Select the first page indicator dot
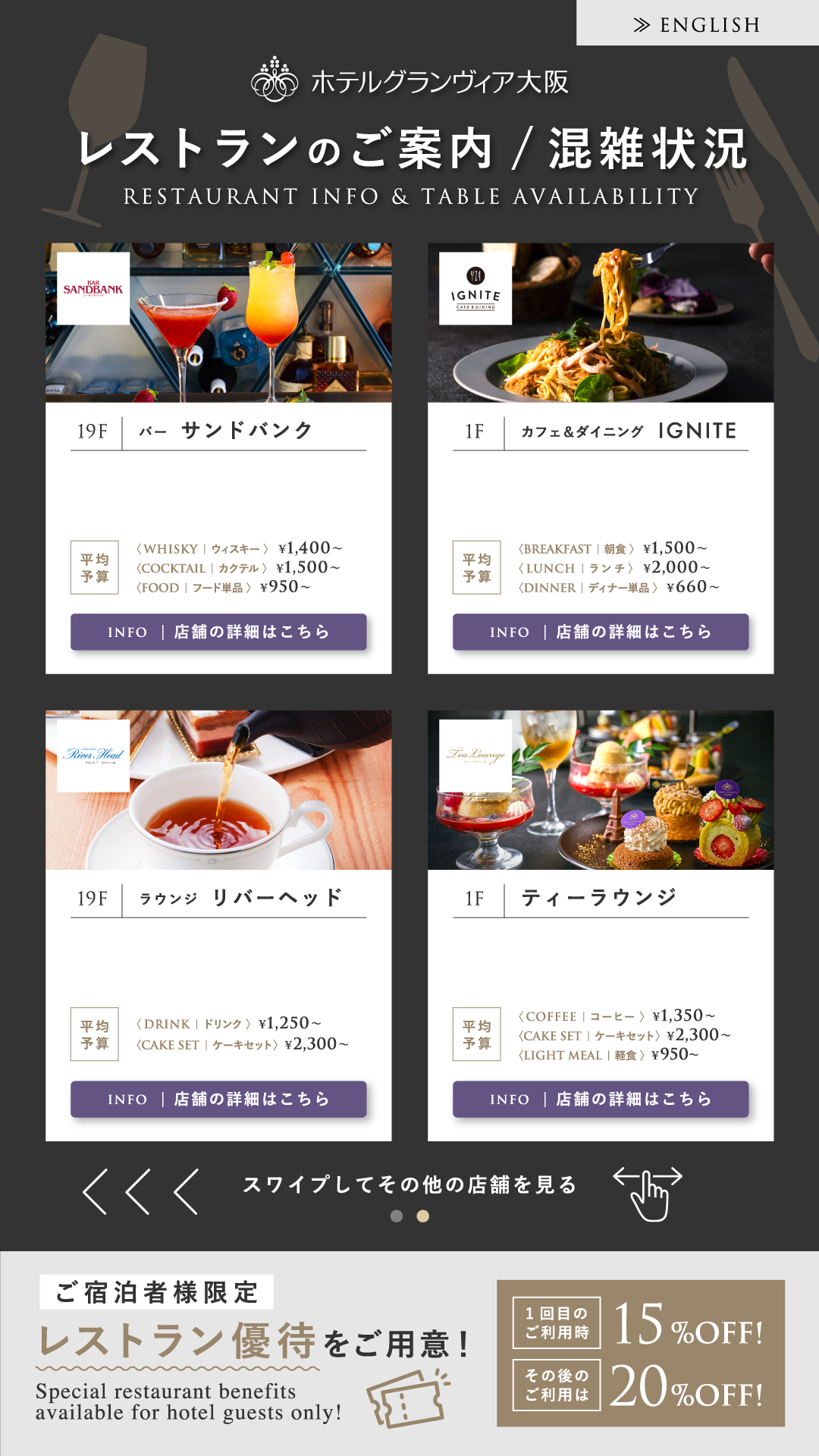The width and height of the screenshot is (819, 1456). (396, 1216)
